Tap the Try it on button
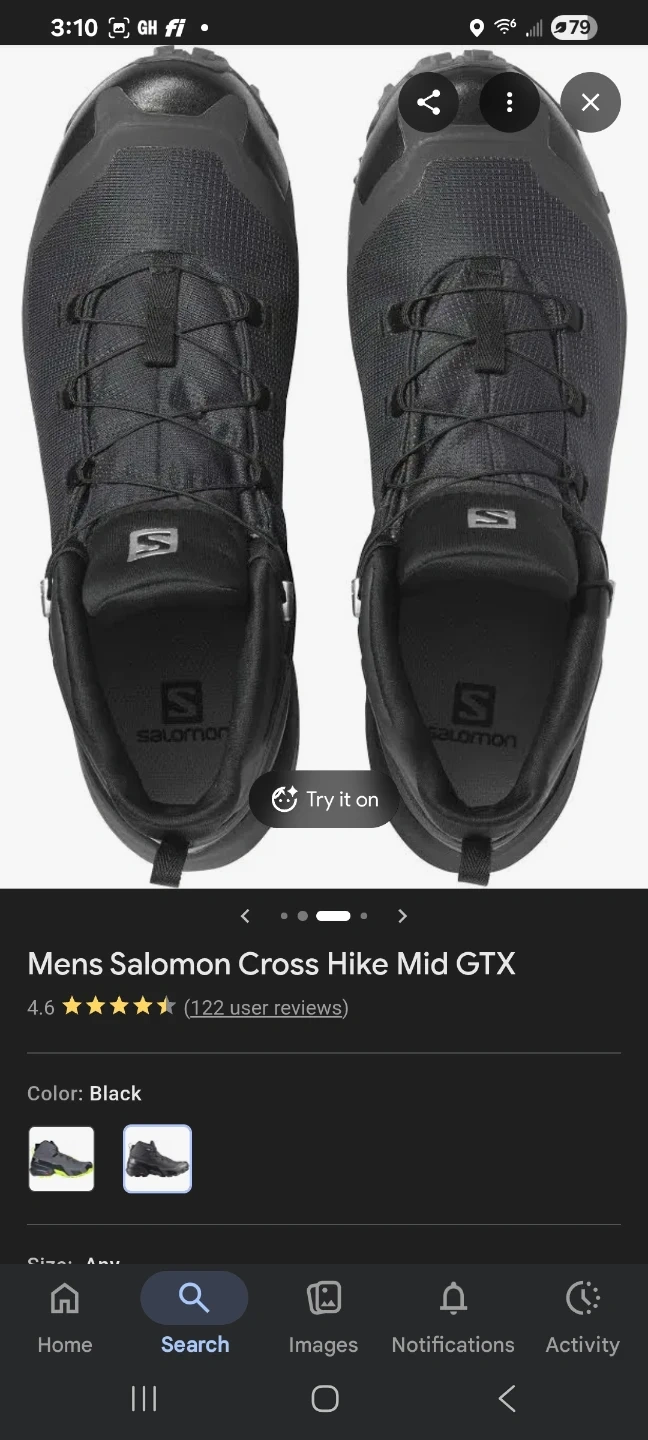The image size is (648, 1440). [326, 799]
